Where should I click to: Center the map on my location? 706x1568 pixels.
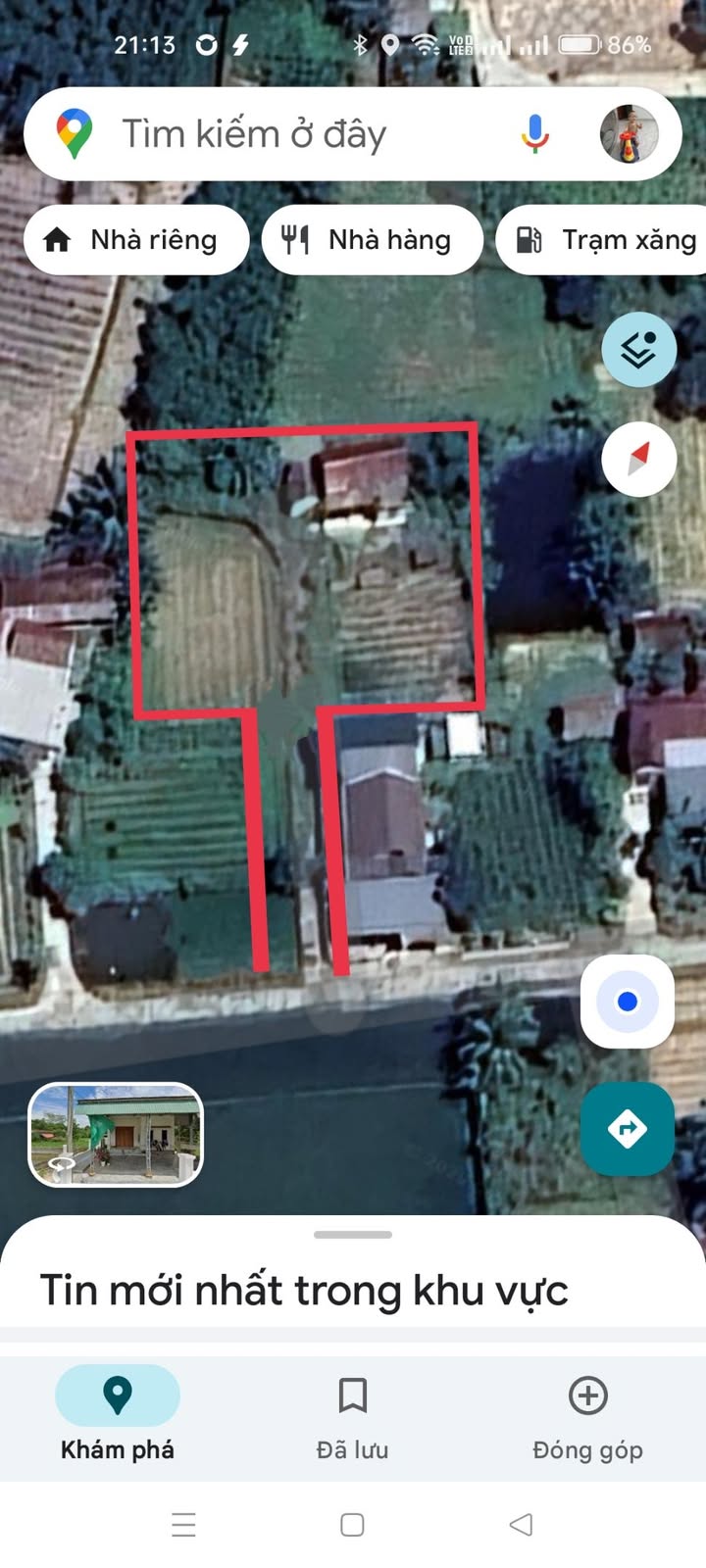[627, 1002]
